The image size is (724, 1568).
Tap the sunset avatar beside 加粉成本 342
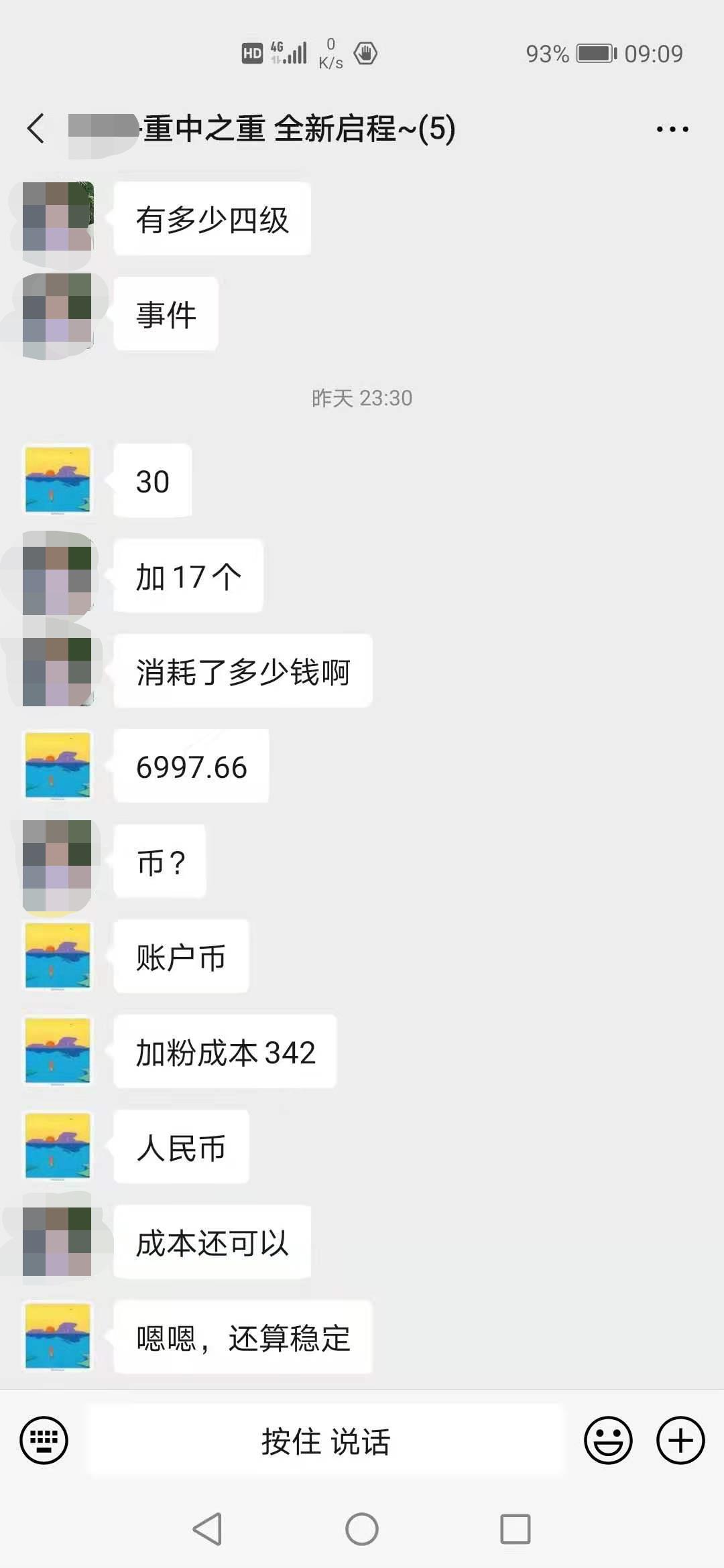[58, 1051]
